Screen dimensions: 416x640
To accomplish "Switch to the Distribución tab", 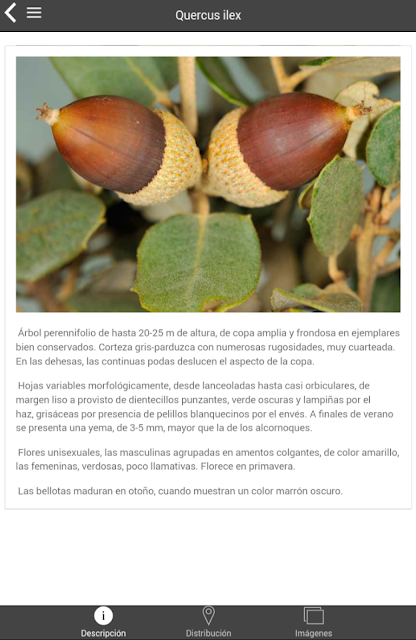I will (x=208, y=622).
